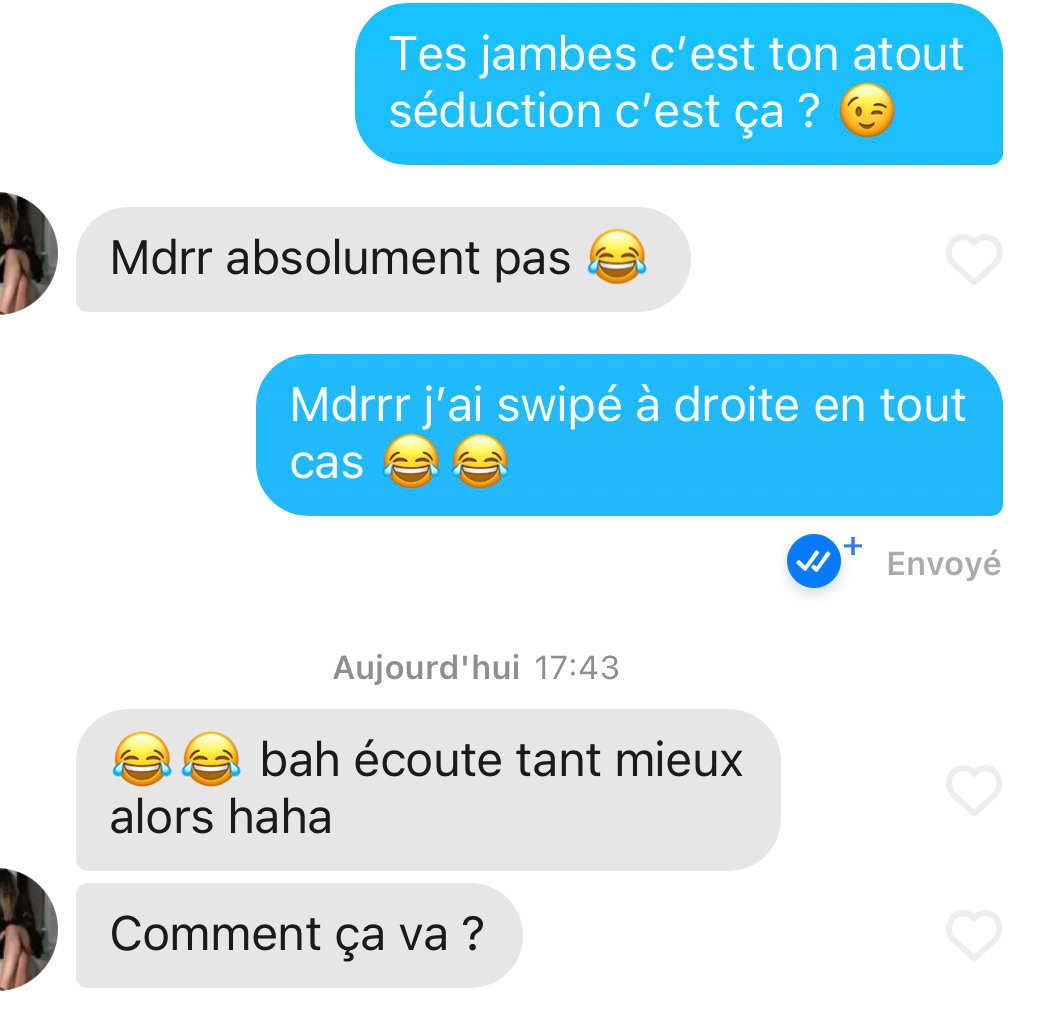Image resolution: width=1039 pixels, height=1036 pixels.
Task: Like the "bah écoute tant mieux" message
Action: (x=973, y=790)
